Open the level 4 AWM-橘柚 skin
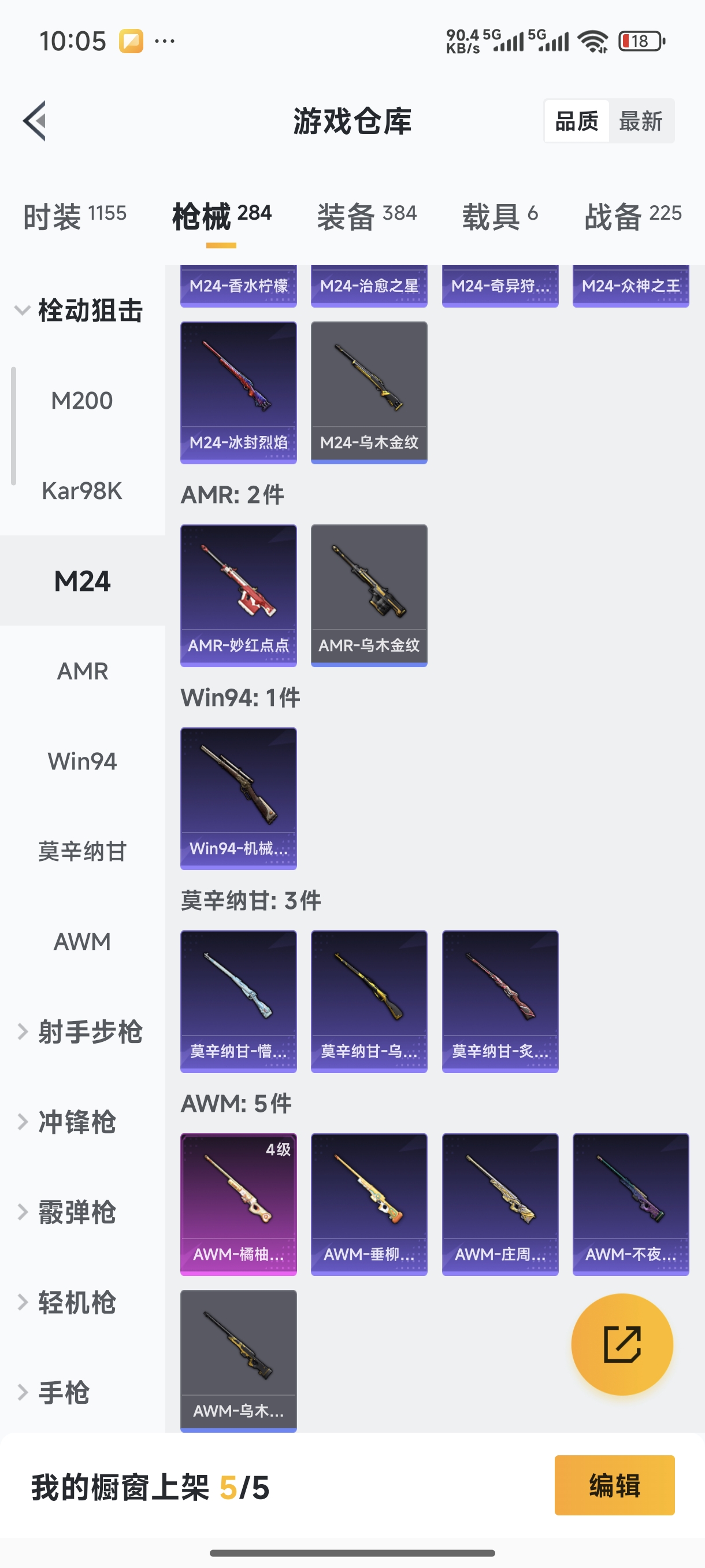This screenshot has height=1568, width=705. pos(239,1203)
